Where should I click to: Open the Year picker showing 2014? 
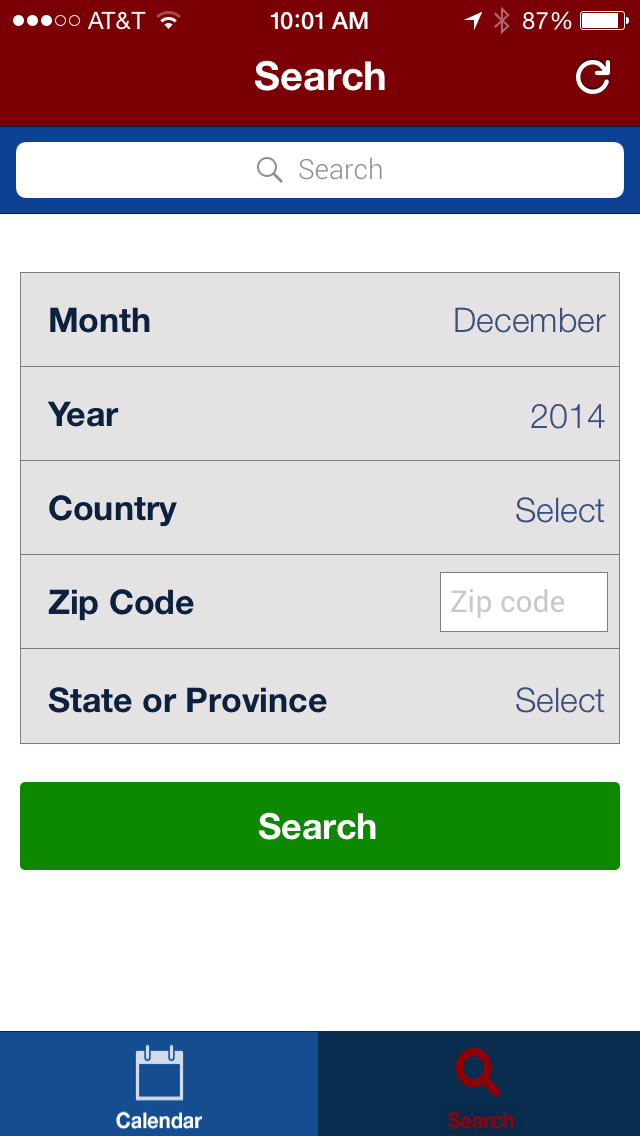tap(320, 414)
